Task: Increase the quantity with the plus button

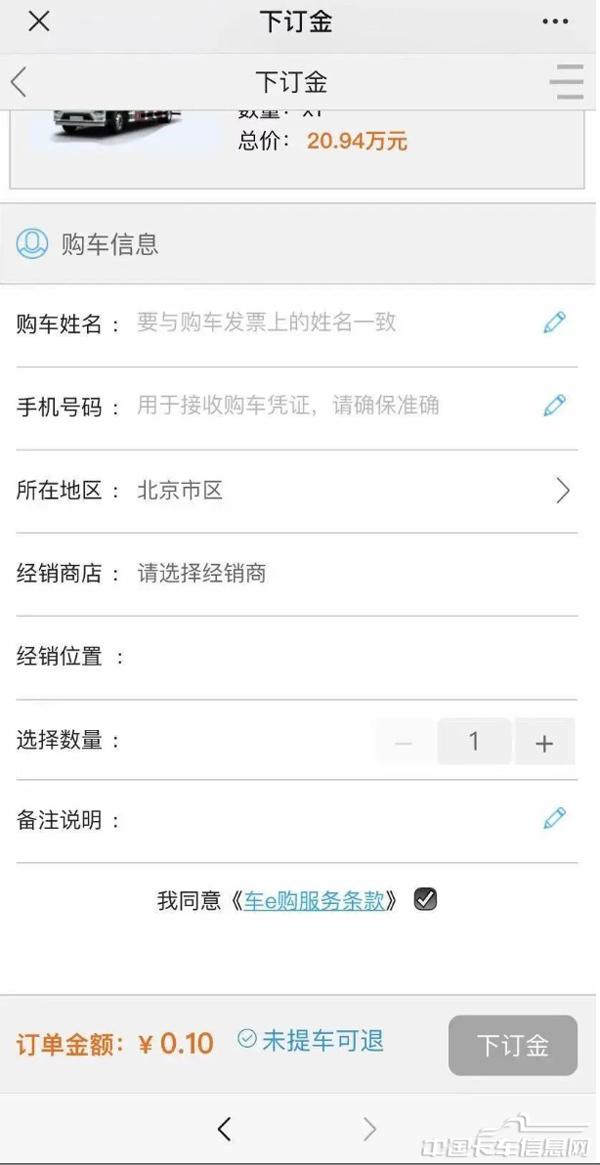Action: (x=544, y=743)
